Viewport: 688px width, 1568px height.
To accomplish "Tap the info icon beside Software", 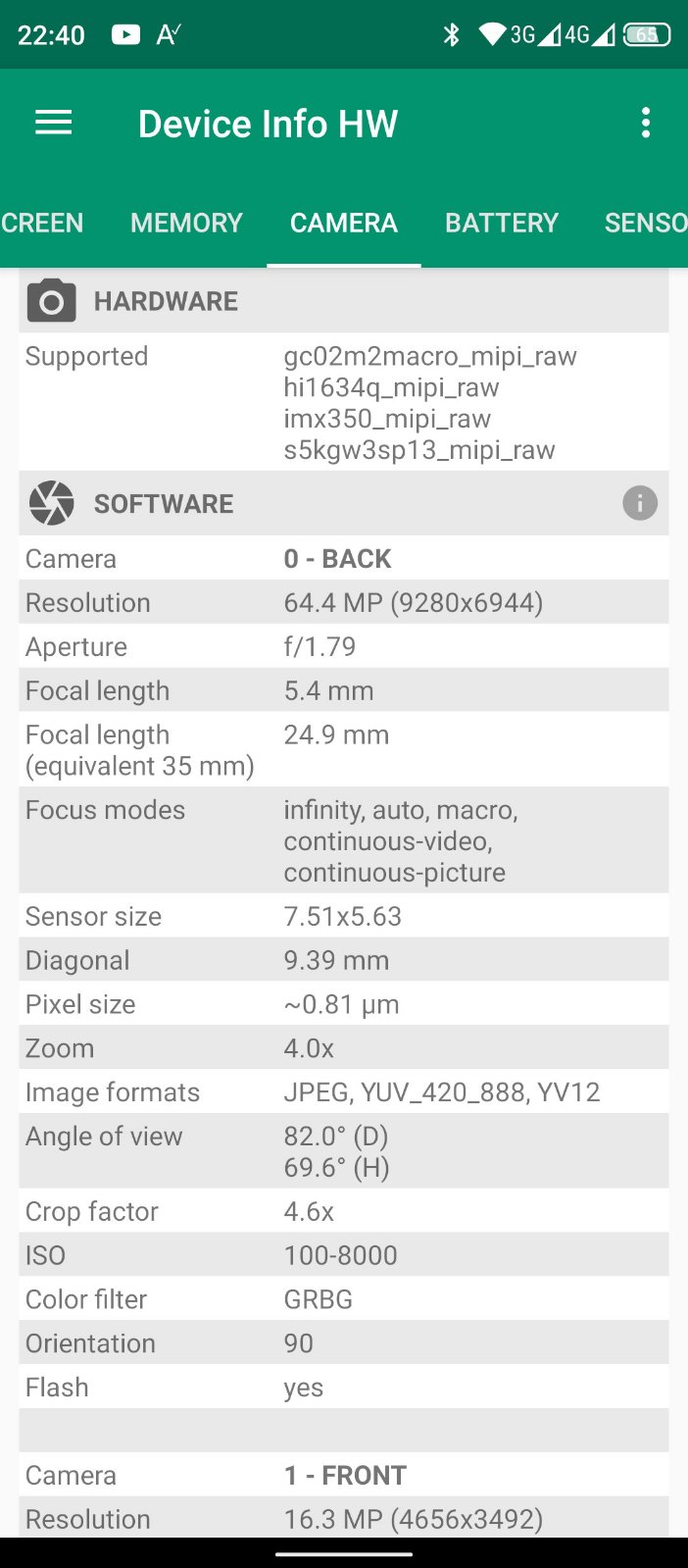I will point(640,504).
